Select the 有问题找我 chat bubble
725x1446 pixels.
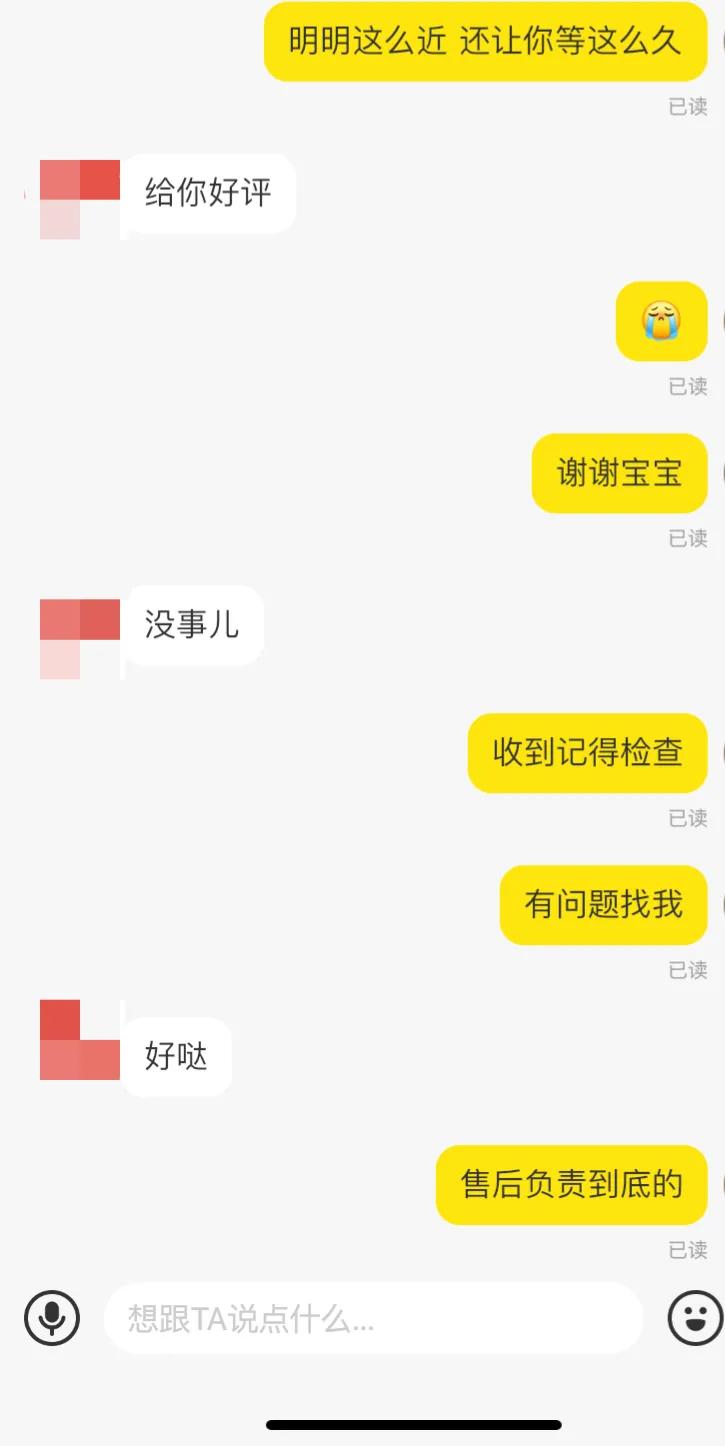pos(602,905)
